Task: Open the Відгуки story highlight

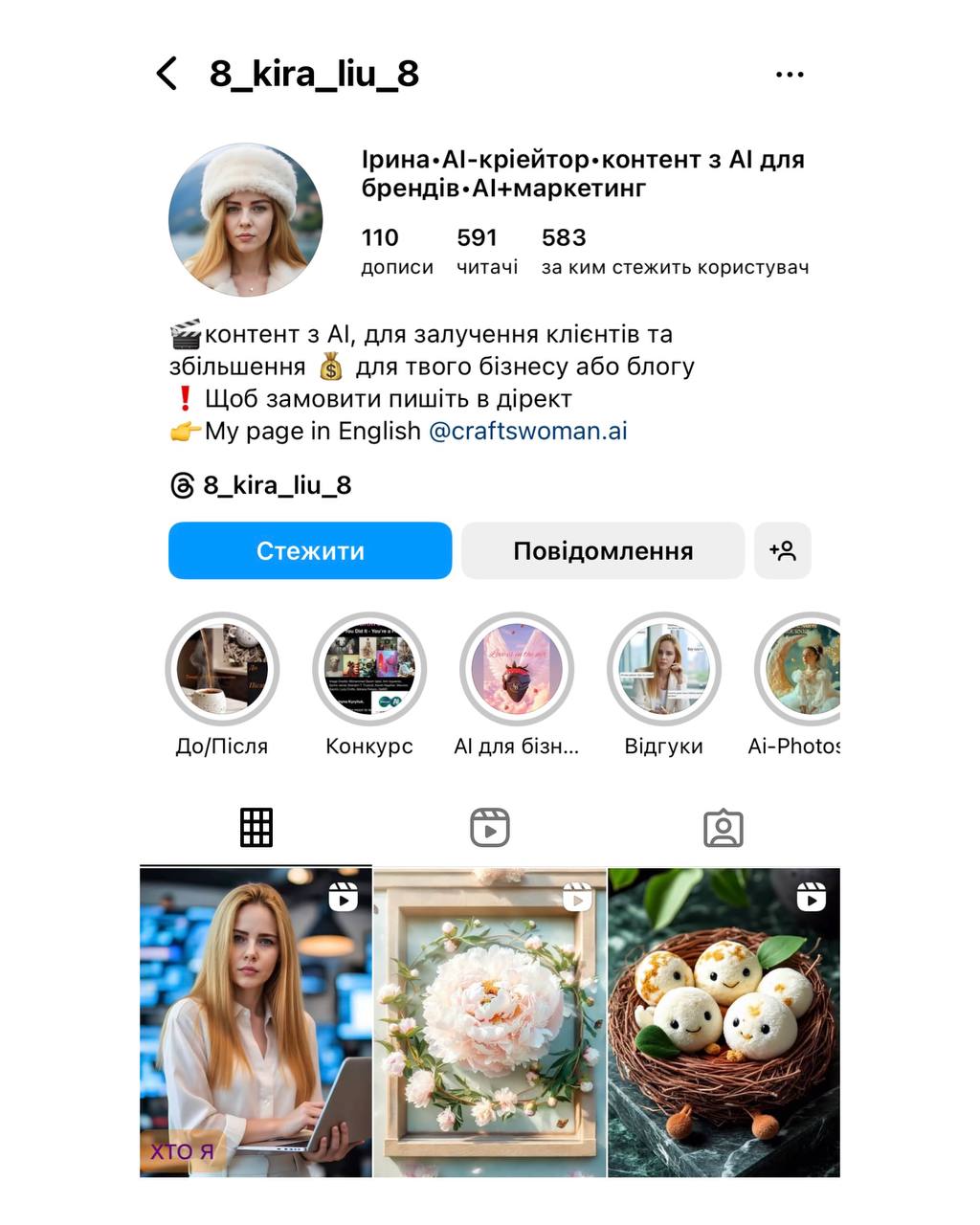Action: [664, 669]
